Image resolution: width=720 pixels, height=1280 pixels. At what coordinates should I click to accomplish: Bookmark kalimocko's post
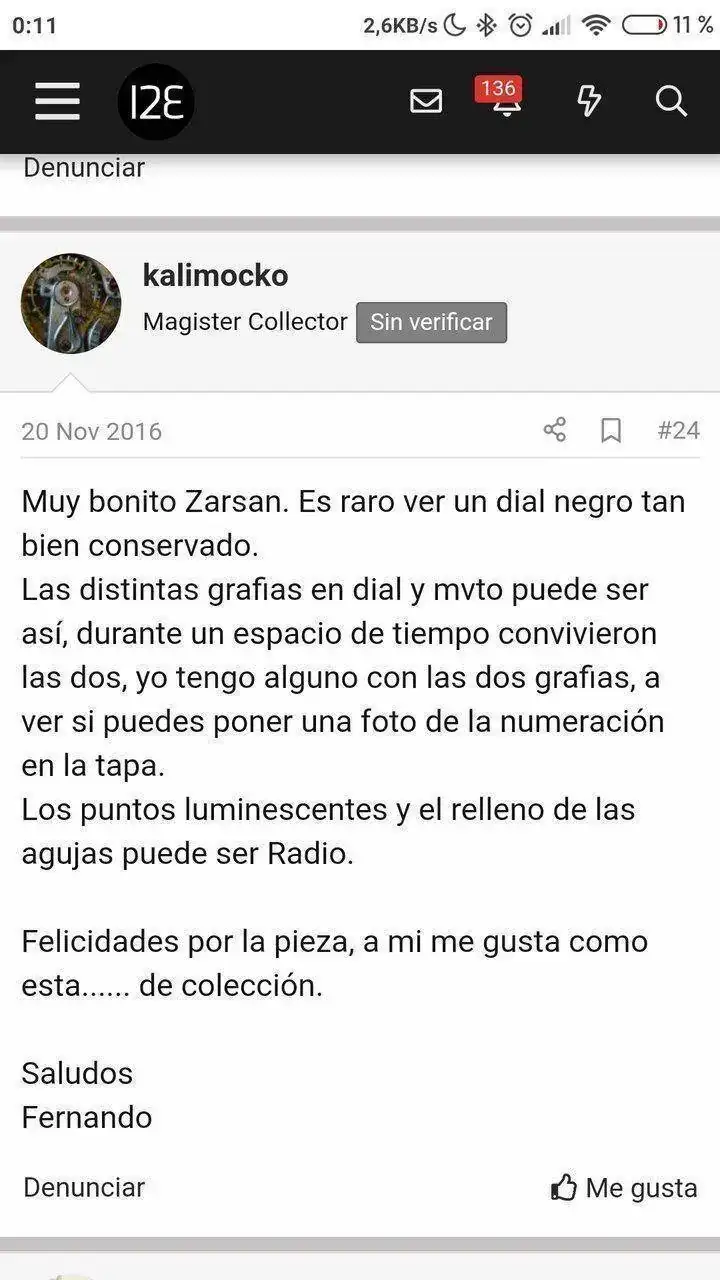click(x=611, y=431)
